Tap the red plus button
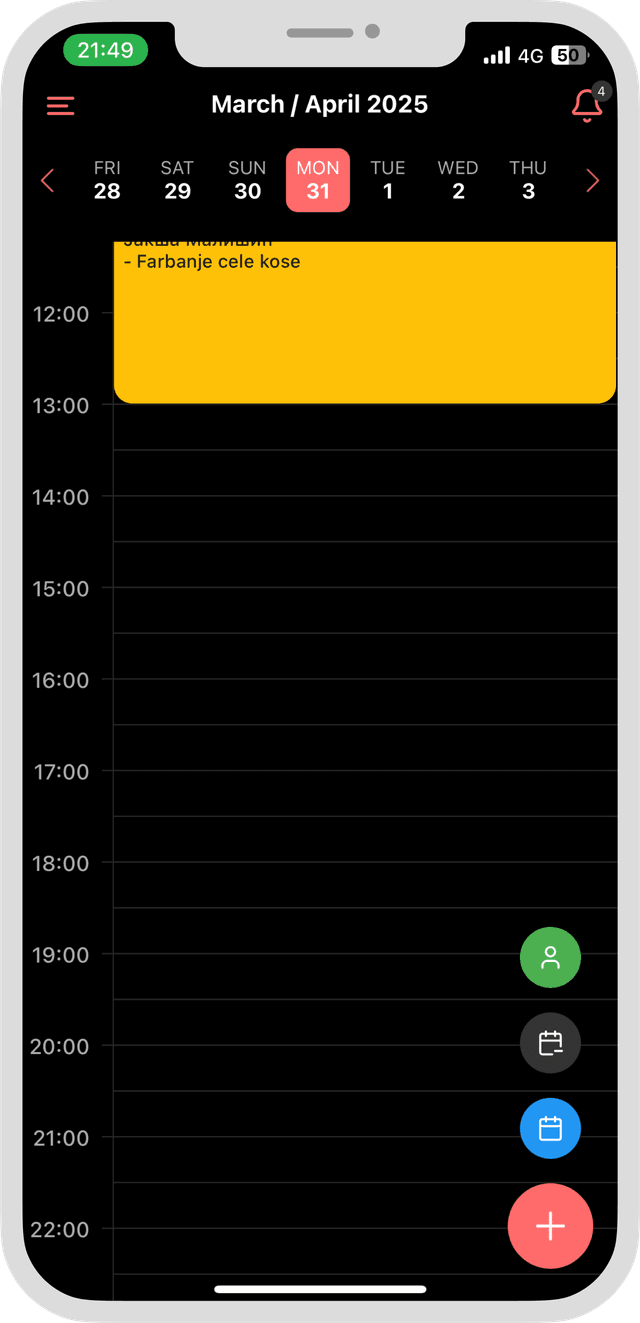640x1323 pixels. tap(550, 1226)
